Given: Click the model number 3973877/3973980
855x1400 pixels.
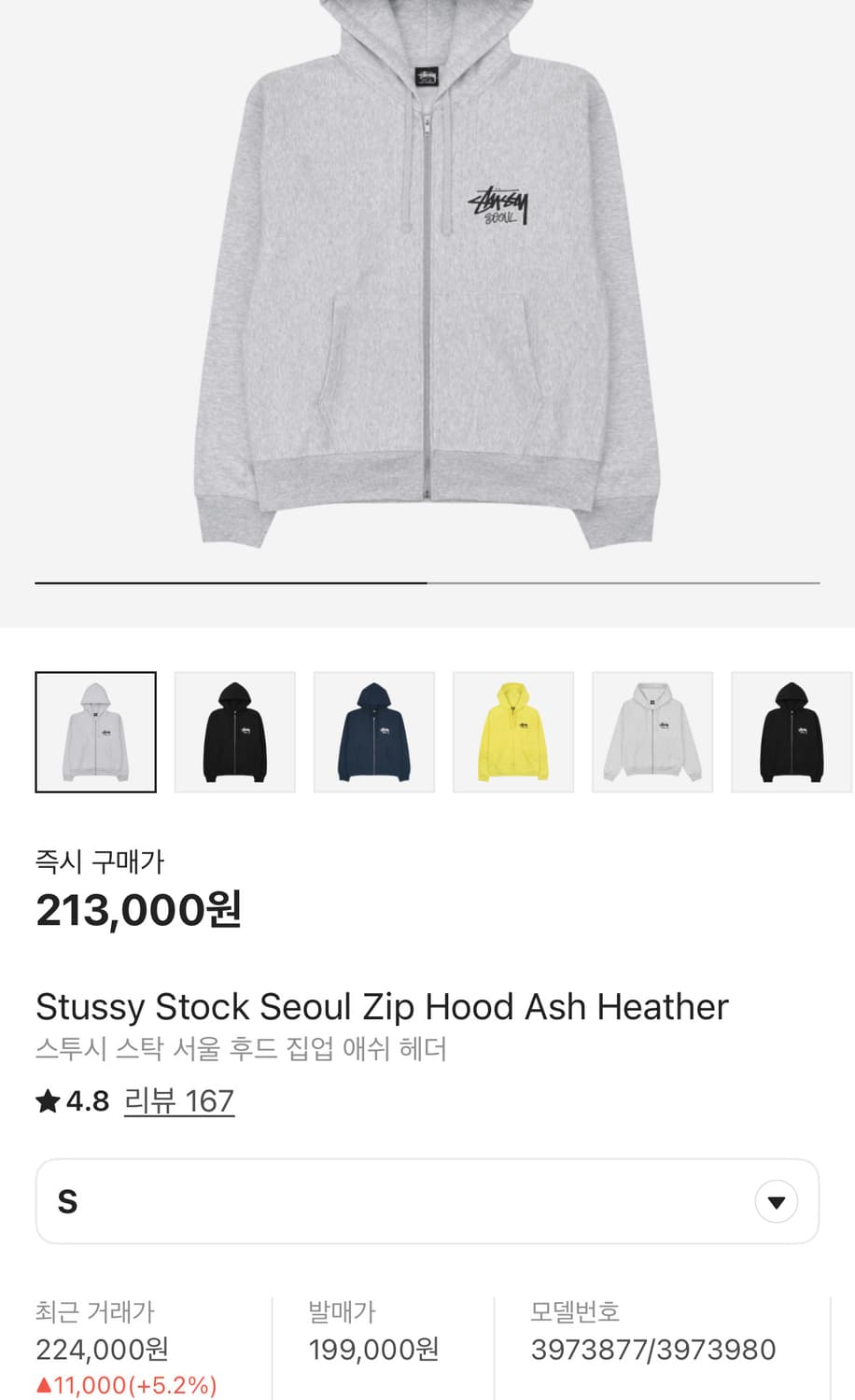Looking at the screenshot, I should [653, 1349].
